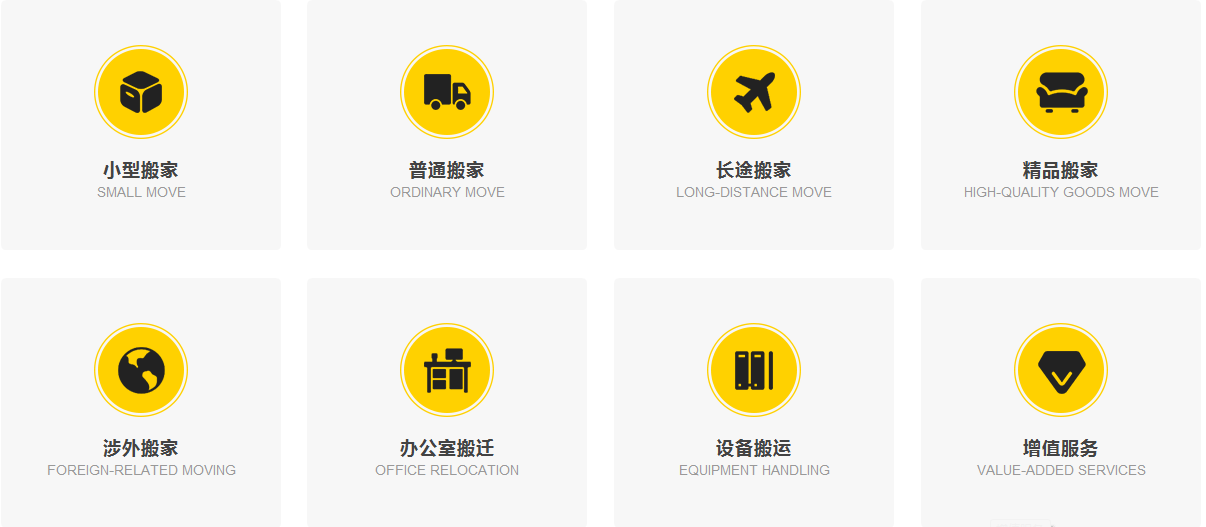View 增值服务 Value-Added Services

point(1061,402)
